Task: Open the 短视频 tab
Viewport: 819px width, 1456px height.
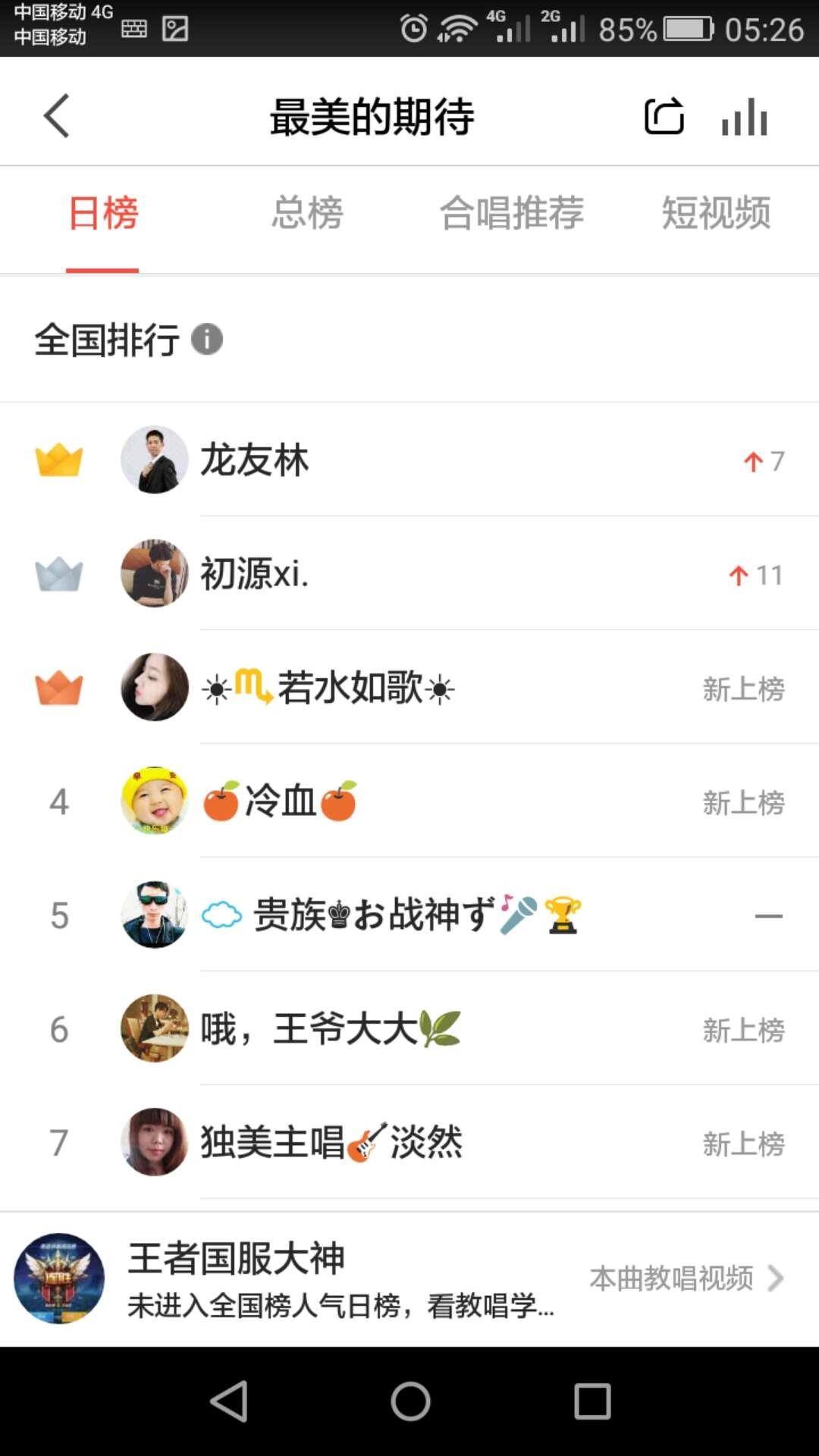Action: point(716,212)
